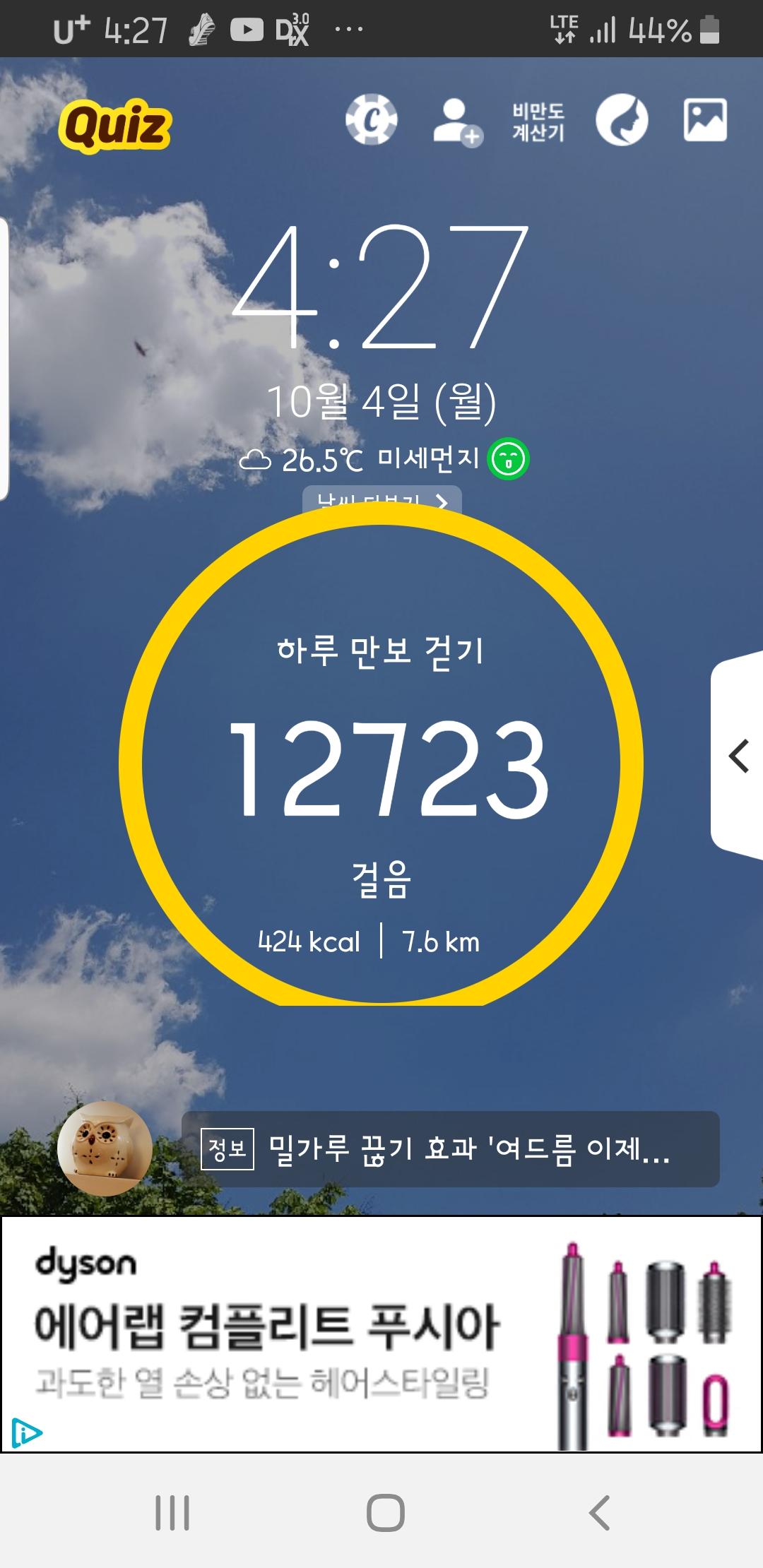Expand the side panel arrow handle
763x1568 pixels.
(x=738, y=756)
